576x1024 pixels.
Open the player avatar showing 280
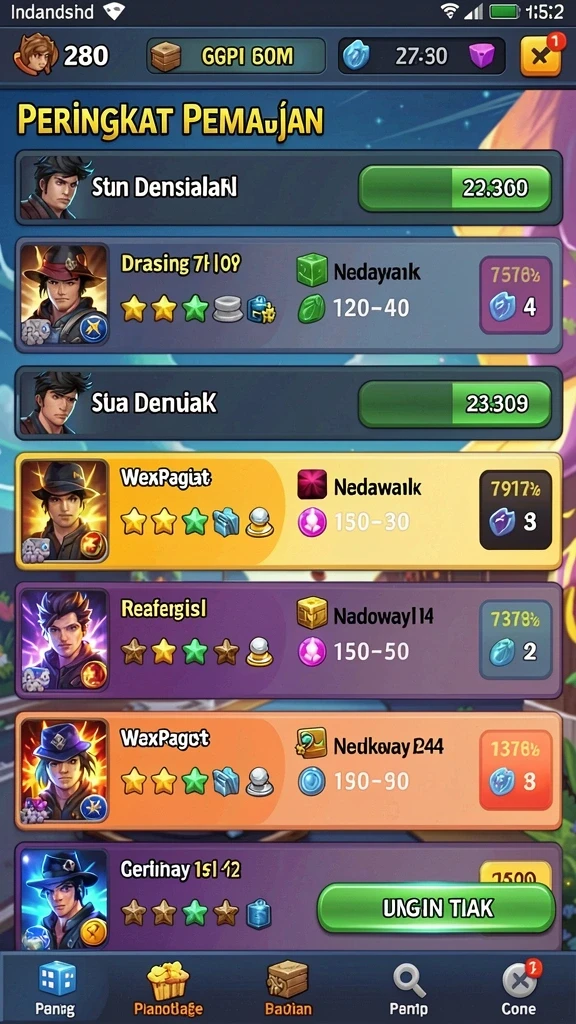33,56
